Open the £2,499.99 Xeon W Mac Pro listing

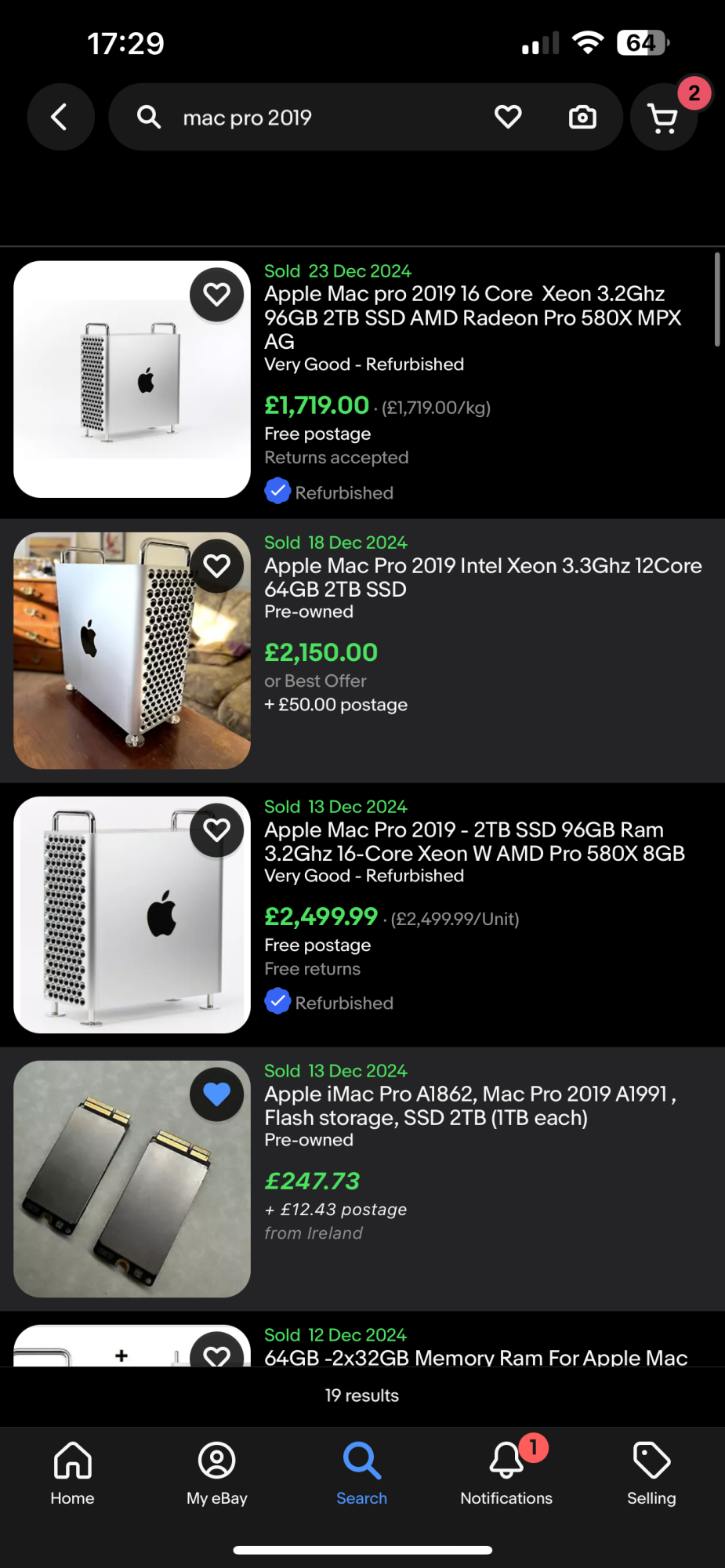pyautogui.click(x=474, y=841)
